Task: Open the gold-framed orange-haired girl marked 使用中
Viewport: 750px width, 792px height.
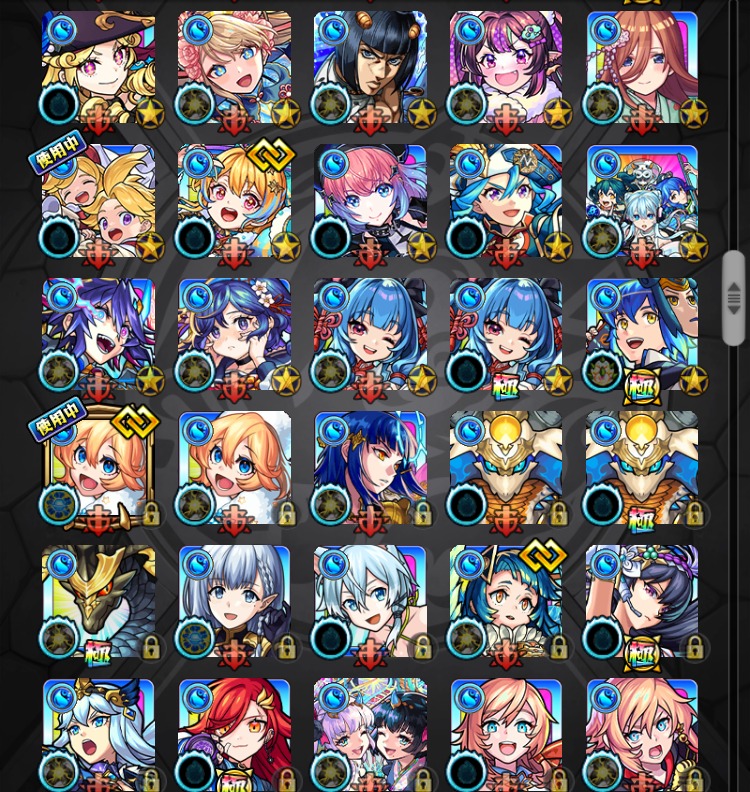Action: point(98,468)
